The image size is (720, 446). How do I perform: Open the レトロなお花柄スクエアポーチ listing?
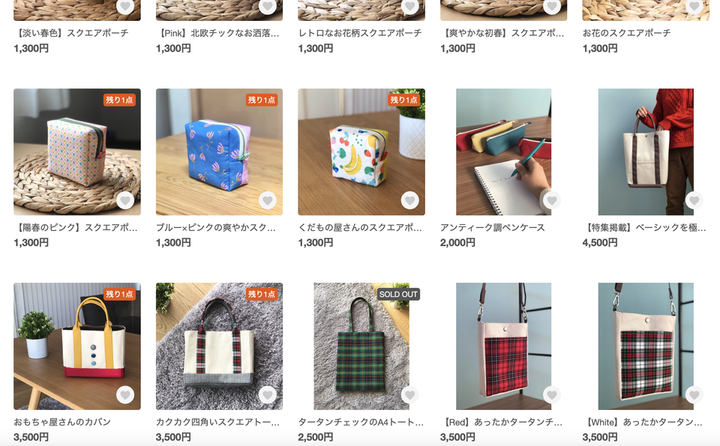coord(361,33)
